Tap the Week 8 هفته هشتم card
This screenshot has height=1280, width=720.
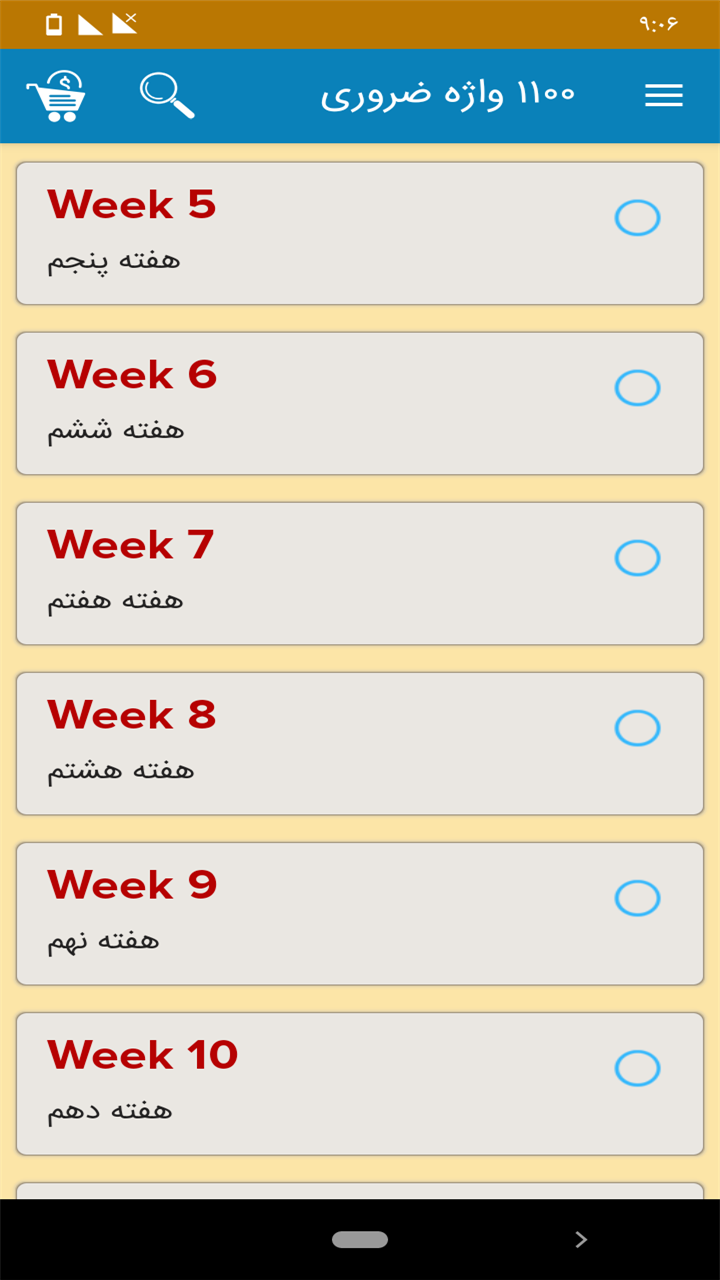pyautogui.click(x=360, y=742)
